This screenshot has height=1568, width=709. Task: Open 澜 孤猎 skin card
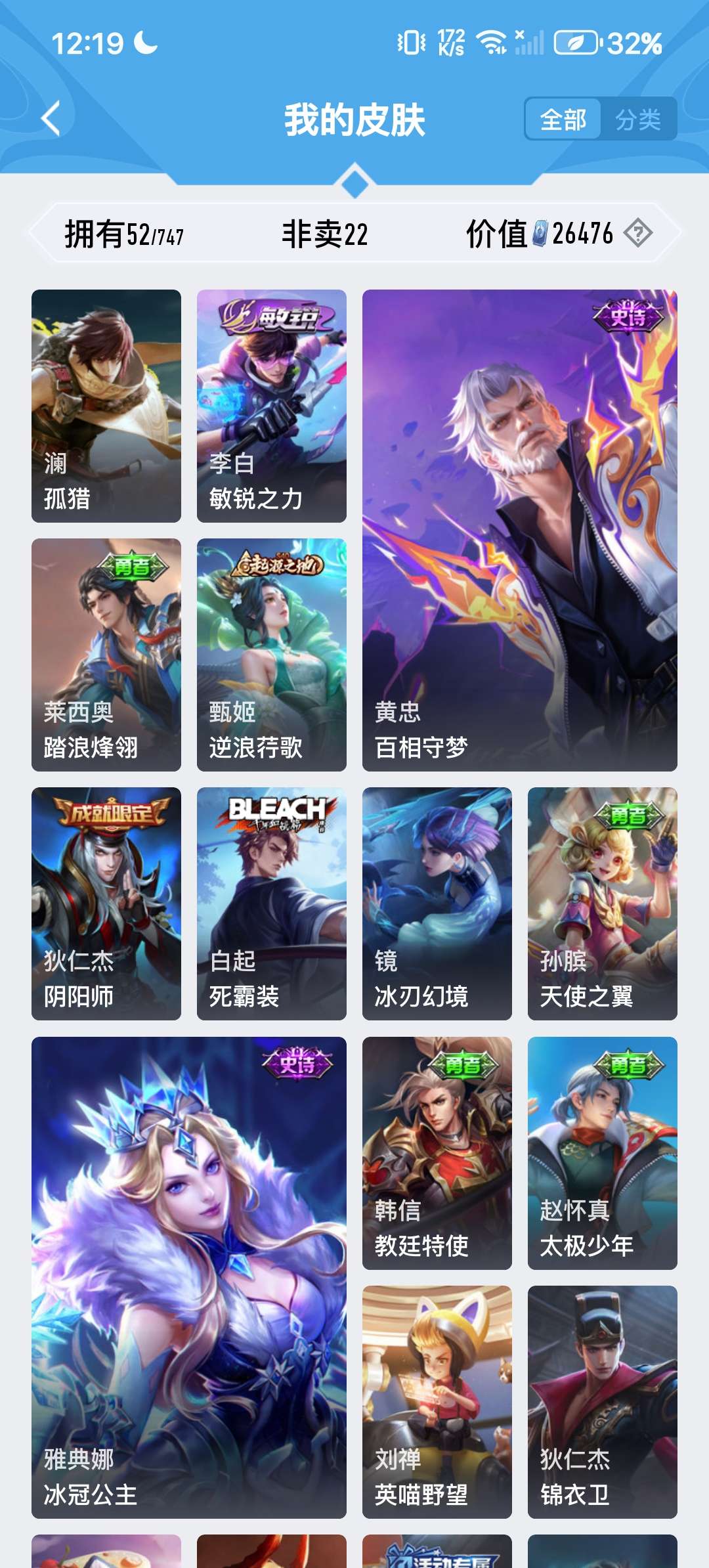106,406
